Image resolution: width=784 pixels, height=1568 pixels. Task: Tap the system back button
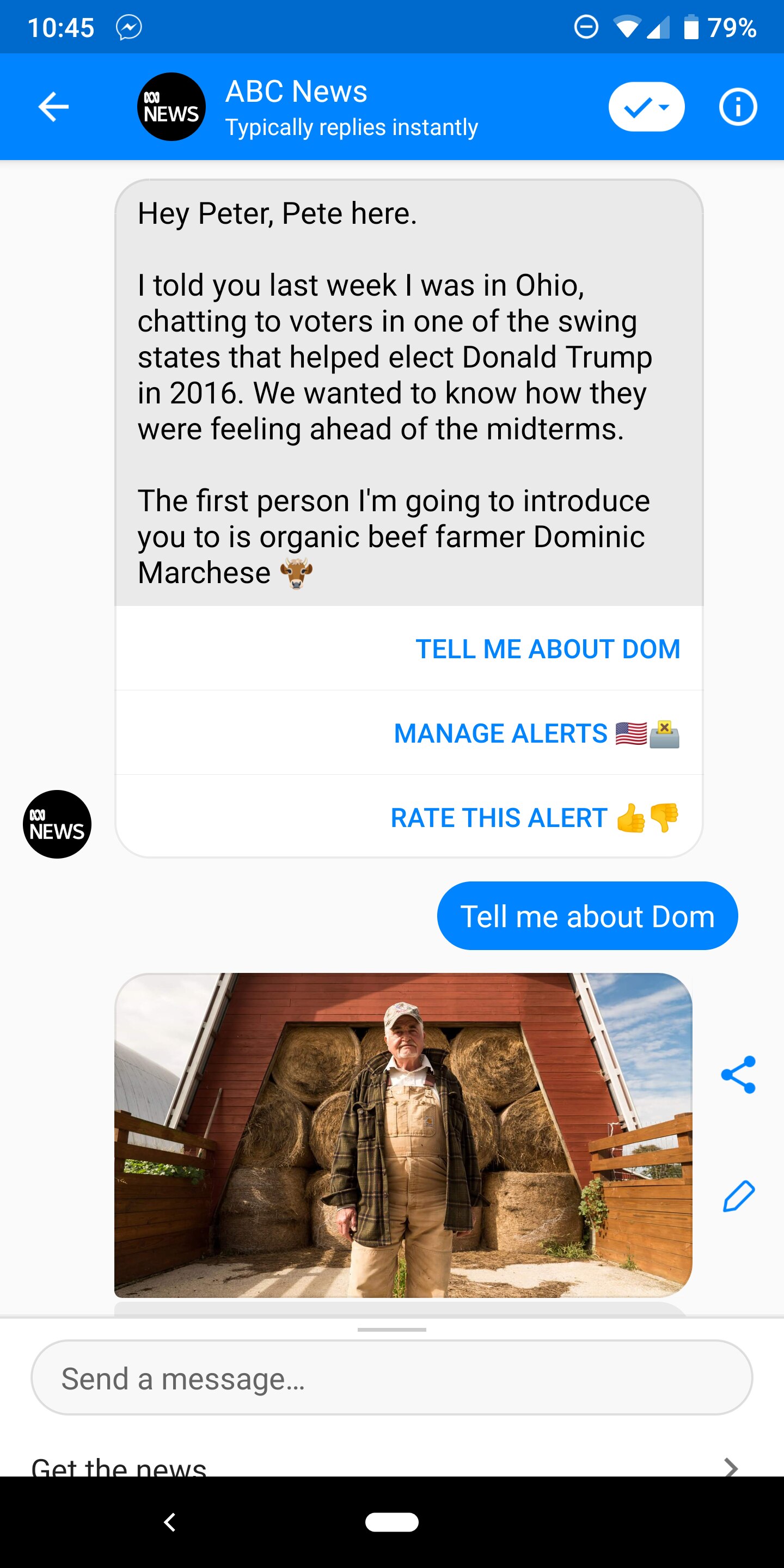[170, 1522]
